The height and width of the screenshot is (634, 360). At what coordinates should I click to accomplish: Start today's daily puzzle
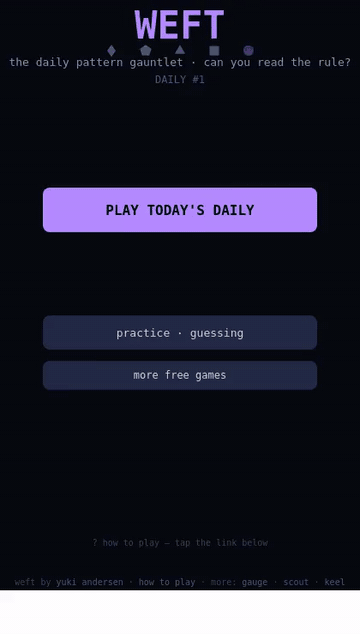click(x=180, y=210)
